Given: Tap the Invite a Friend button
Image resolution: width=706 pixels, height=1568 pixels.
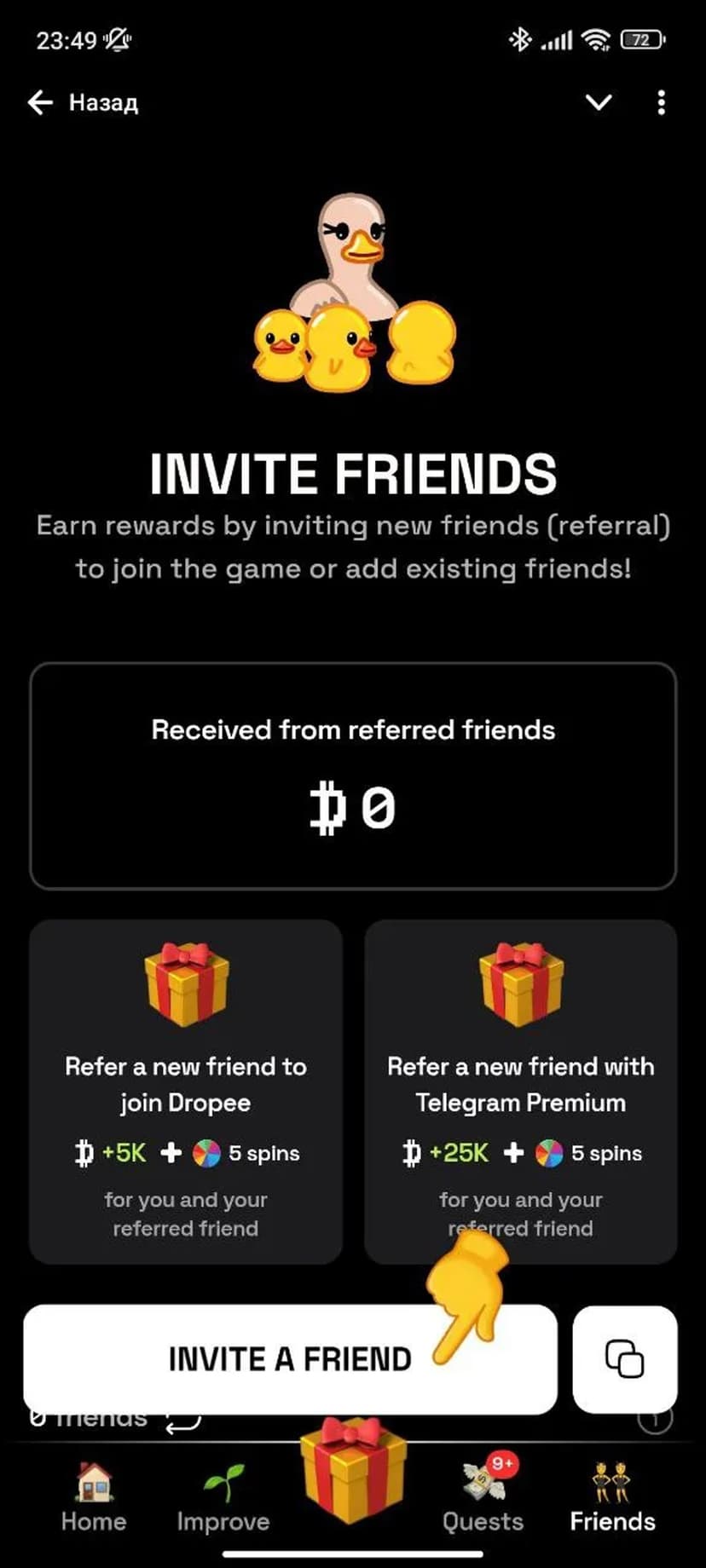Looking at the screenshot, I should coord(290,1359).
